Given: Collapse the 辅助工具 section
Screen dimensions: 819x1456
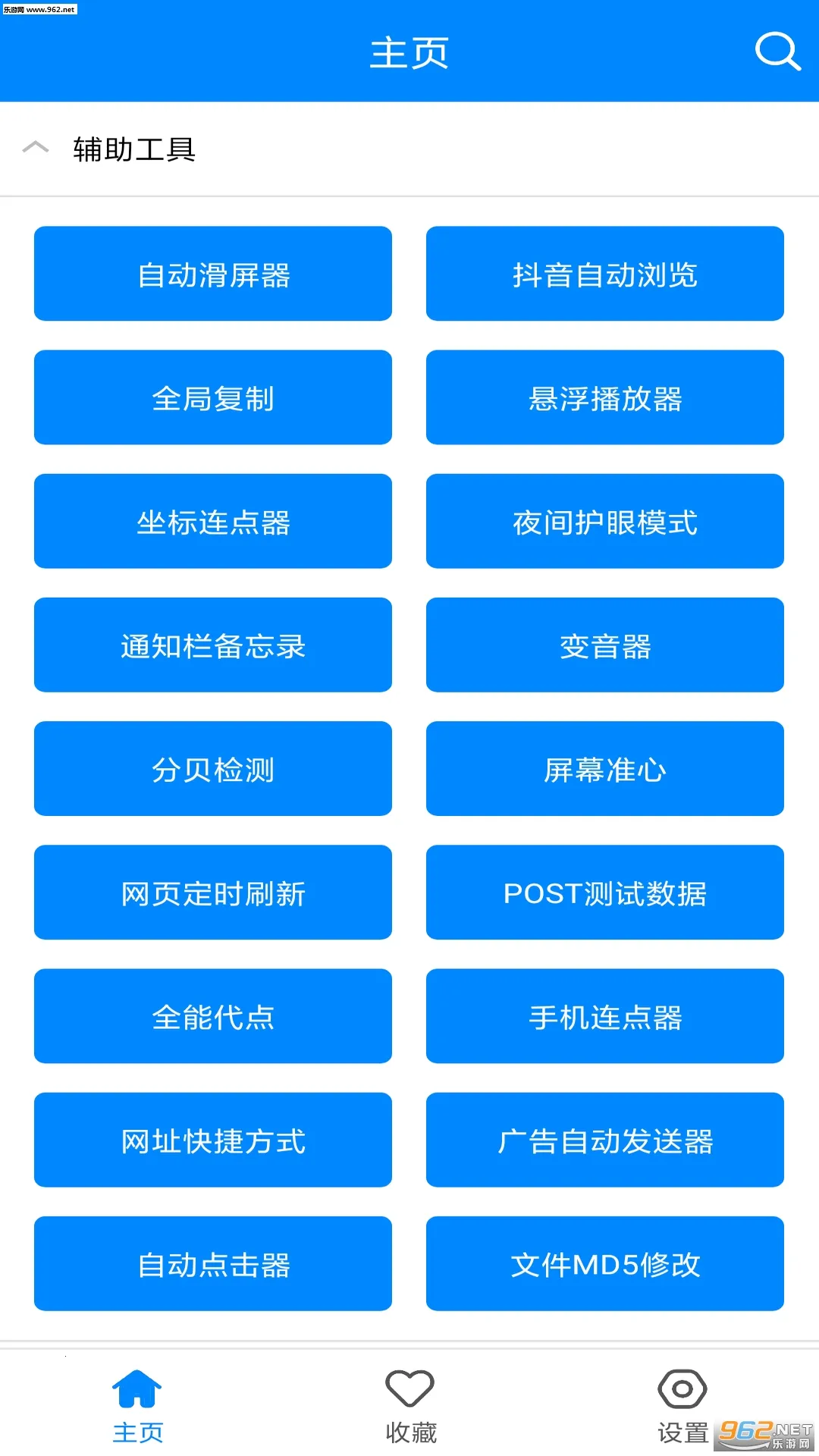Looking at the screenshot, I should point(36,149).
